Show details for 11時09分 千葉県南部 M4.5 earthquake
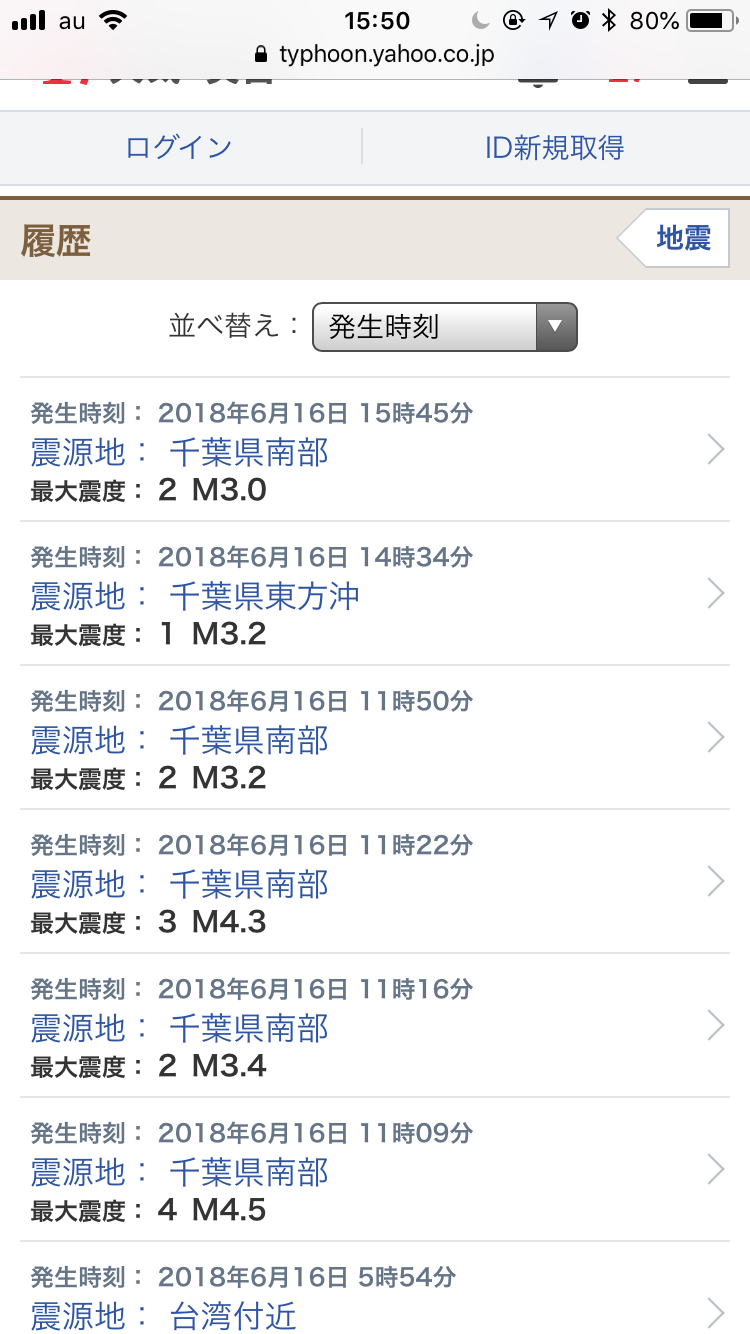Viewport: 750px width, 1334px height. 375,1170
